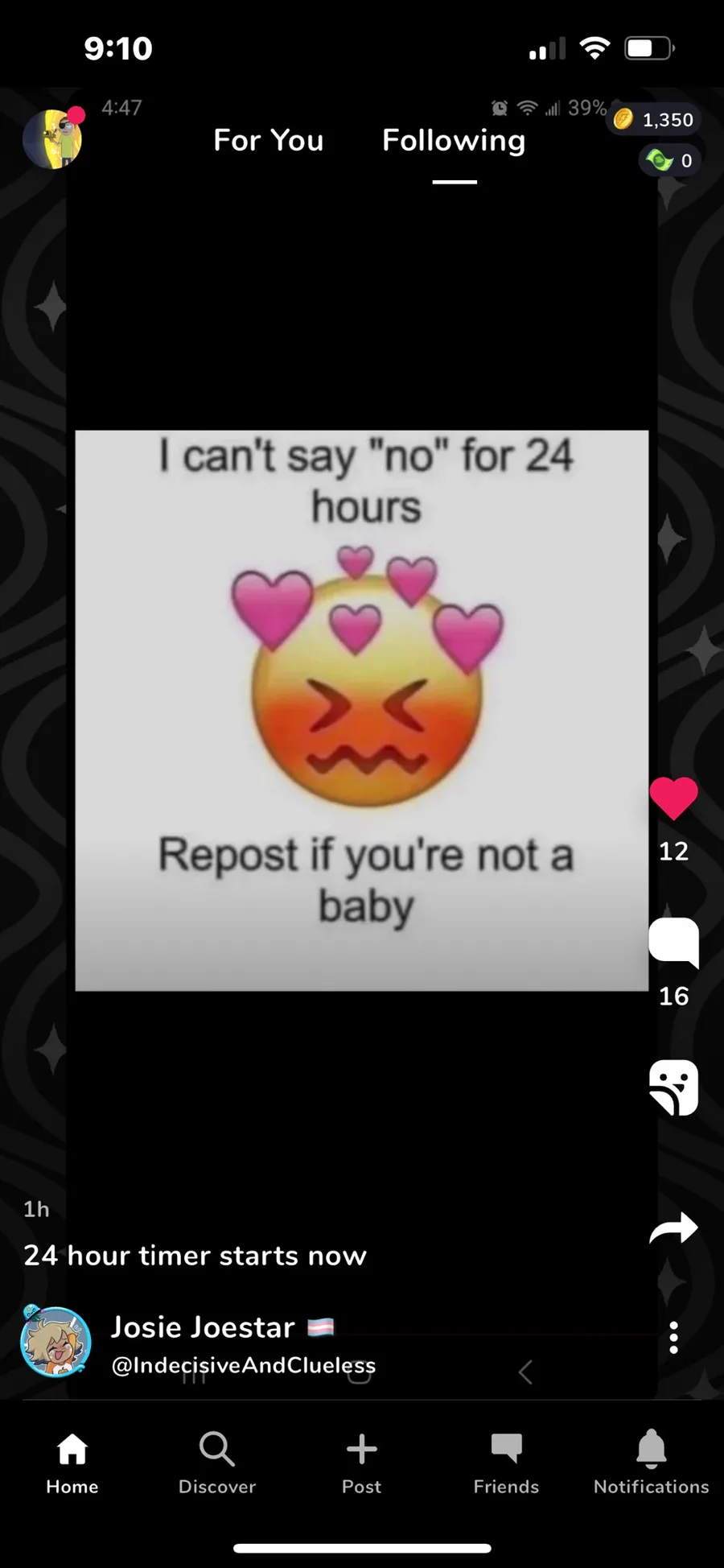Open the 1,350 coins balance
This screenshot has height=1568, width=724.
tap(653, 120)
